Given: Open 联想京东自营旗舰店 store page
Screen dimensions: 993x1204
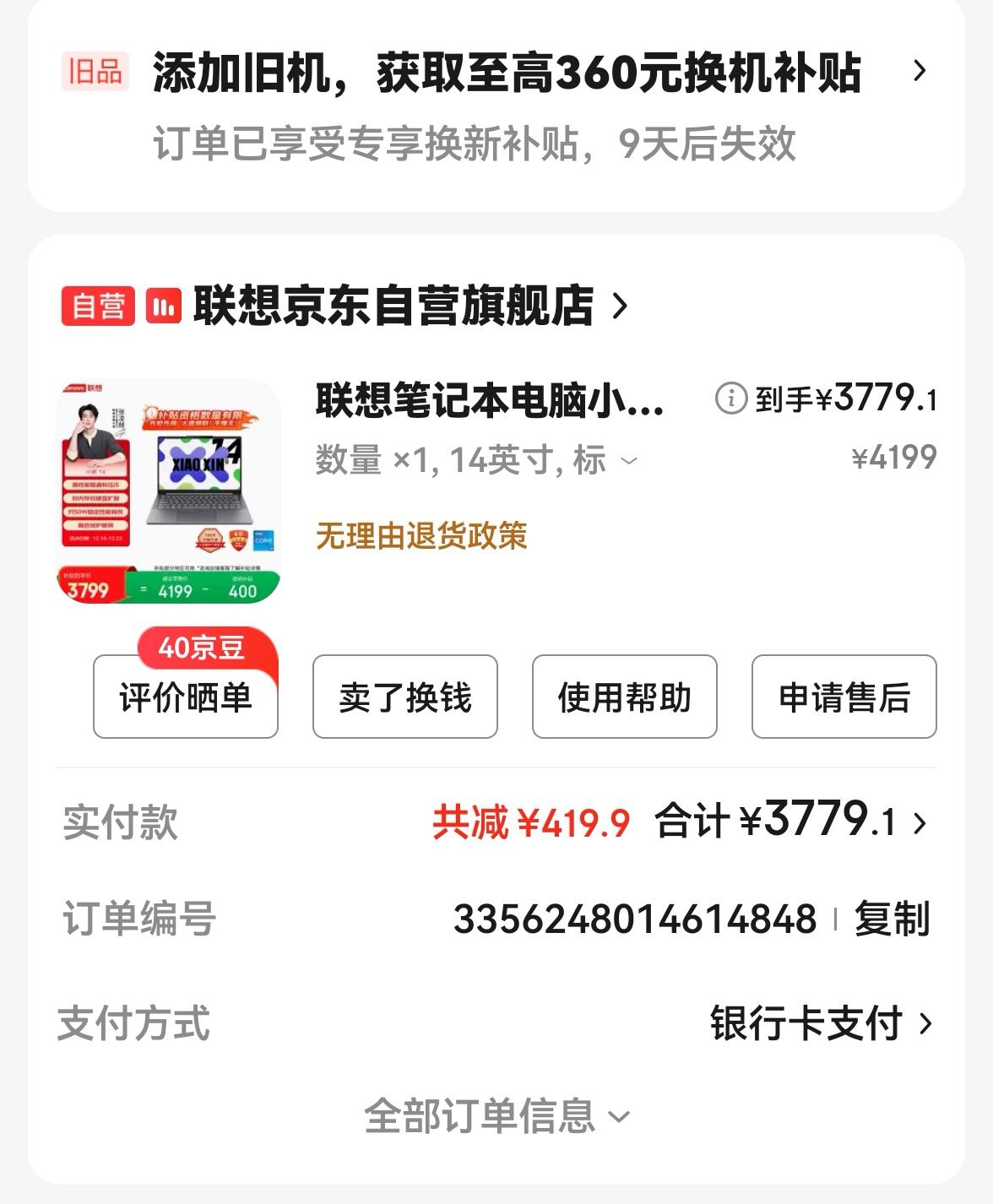Looking at the screenshot, I should point(393,306).
